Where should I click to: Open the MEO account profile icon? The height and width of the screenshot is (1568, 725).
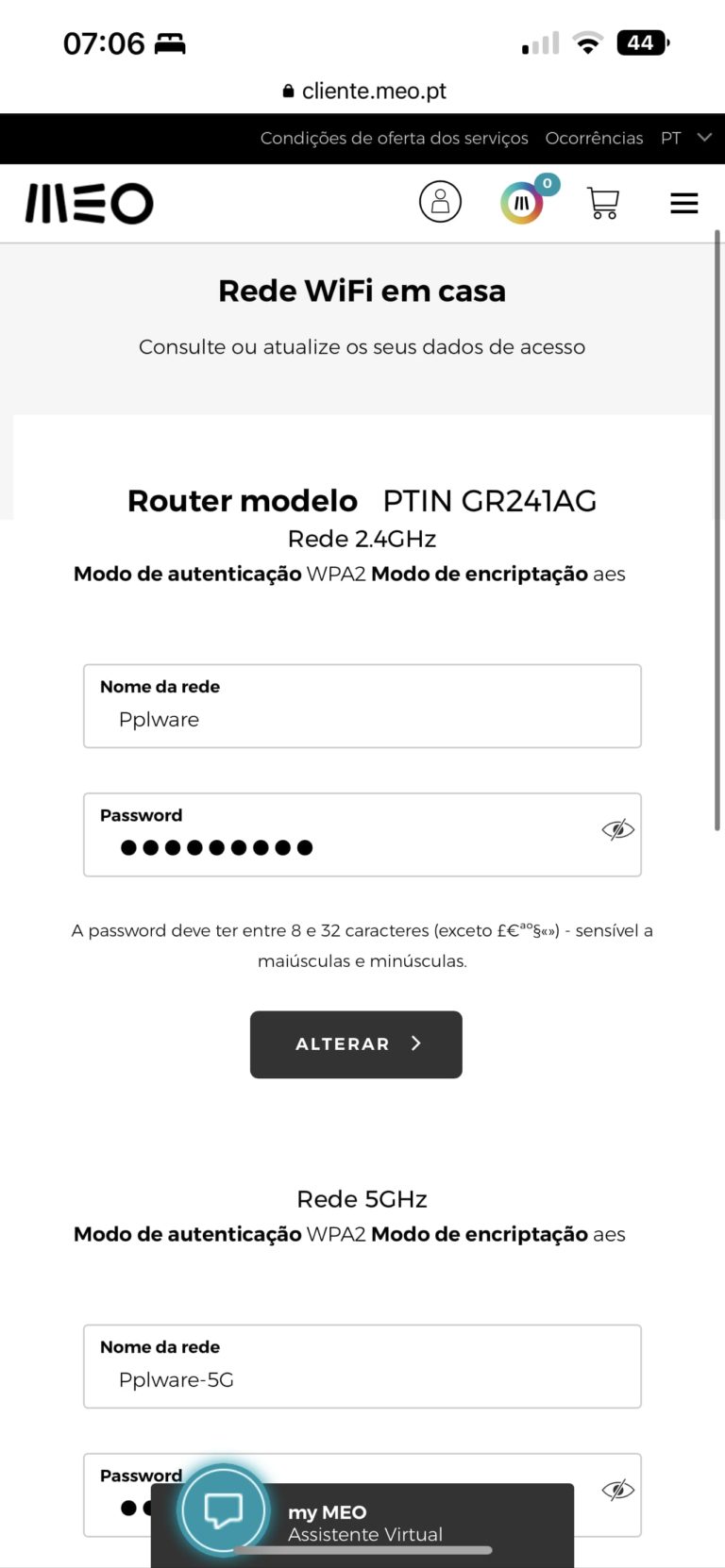[x=440, y=202]
